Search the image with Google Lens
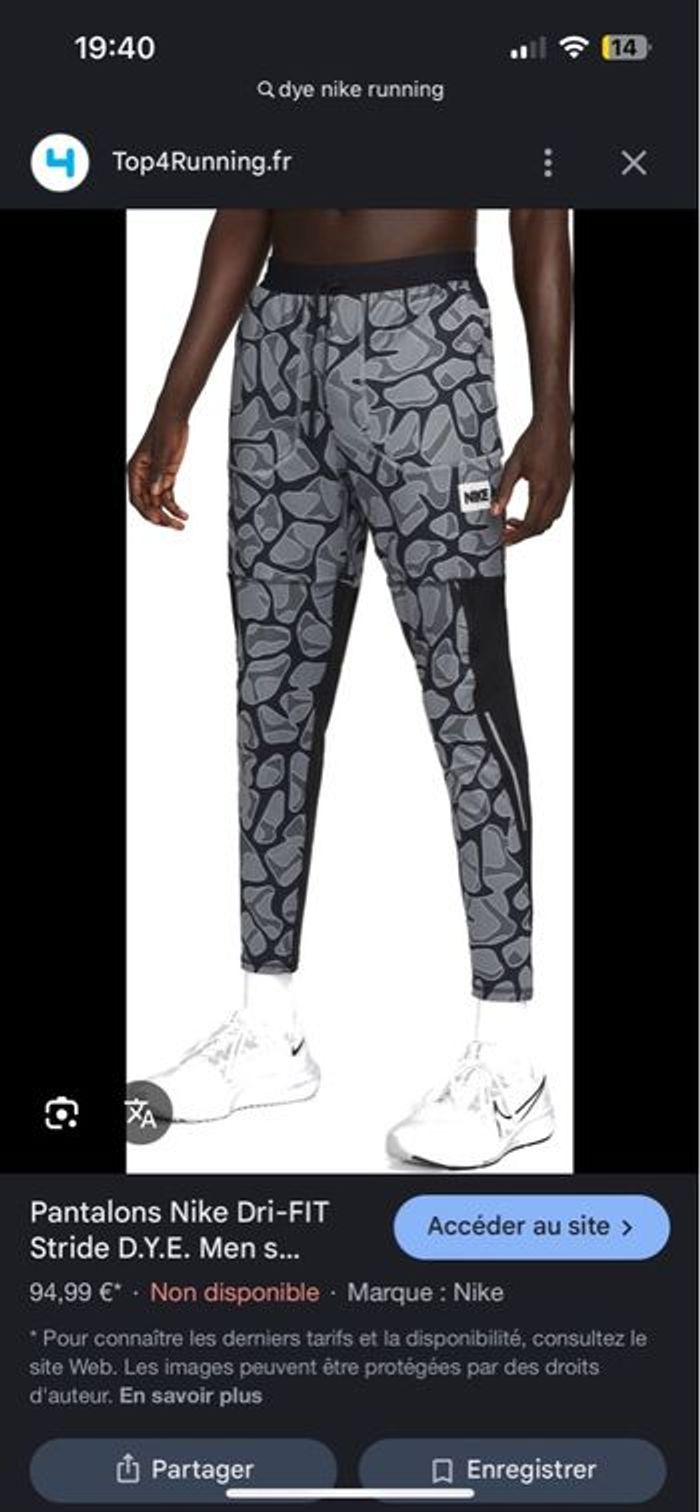Screen dimensions: 700x1512 point(62,1113)
